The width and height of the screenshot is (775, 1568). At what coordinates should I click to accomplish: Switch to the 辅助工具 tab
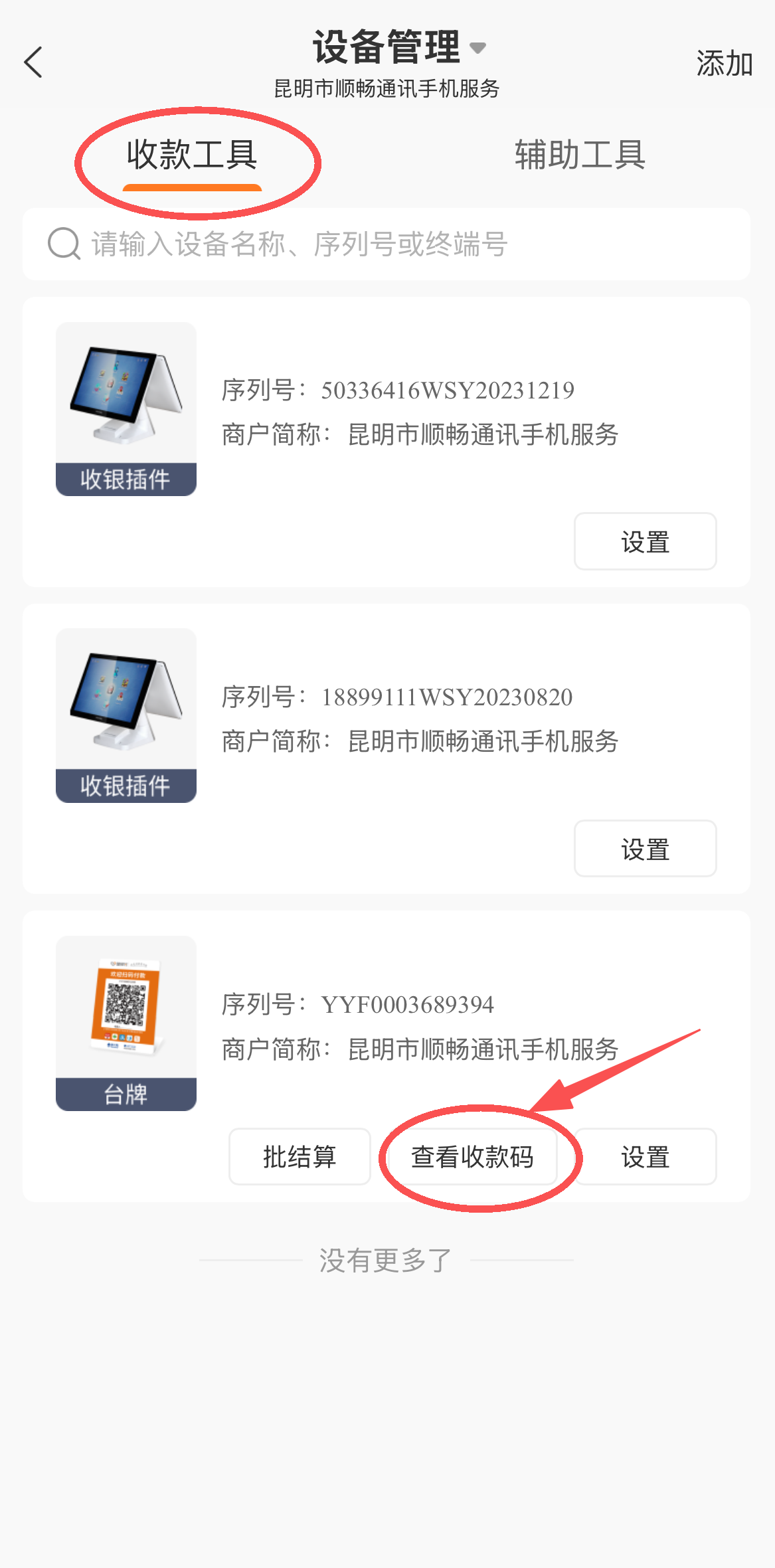pos(580,155)
